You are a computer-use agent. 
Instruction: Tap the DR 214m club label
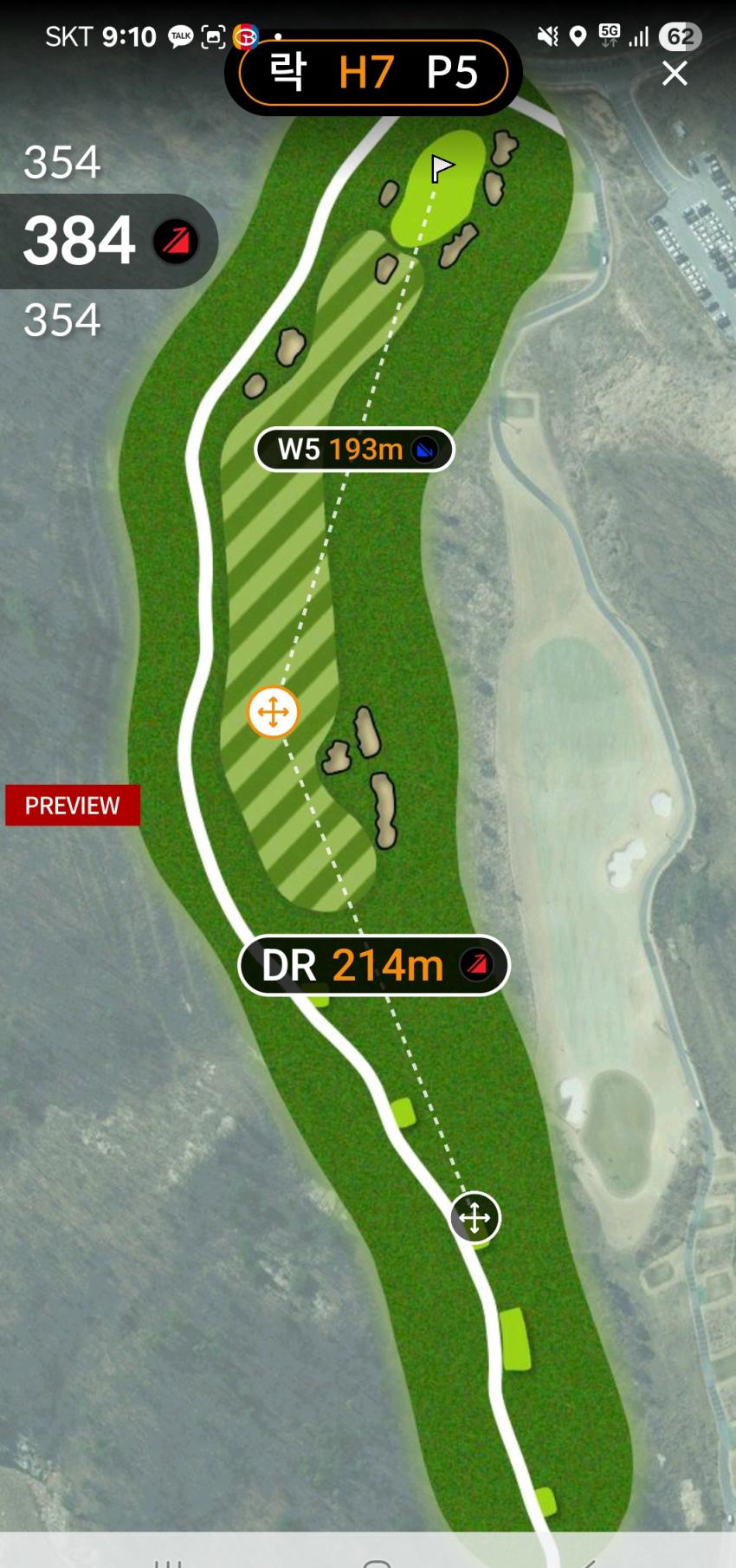[x=374, y=965]
